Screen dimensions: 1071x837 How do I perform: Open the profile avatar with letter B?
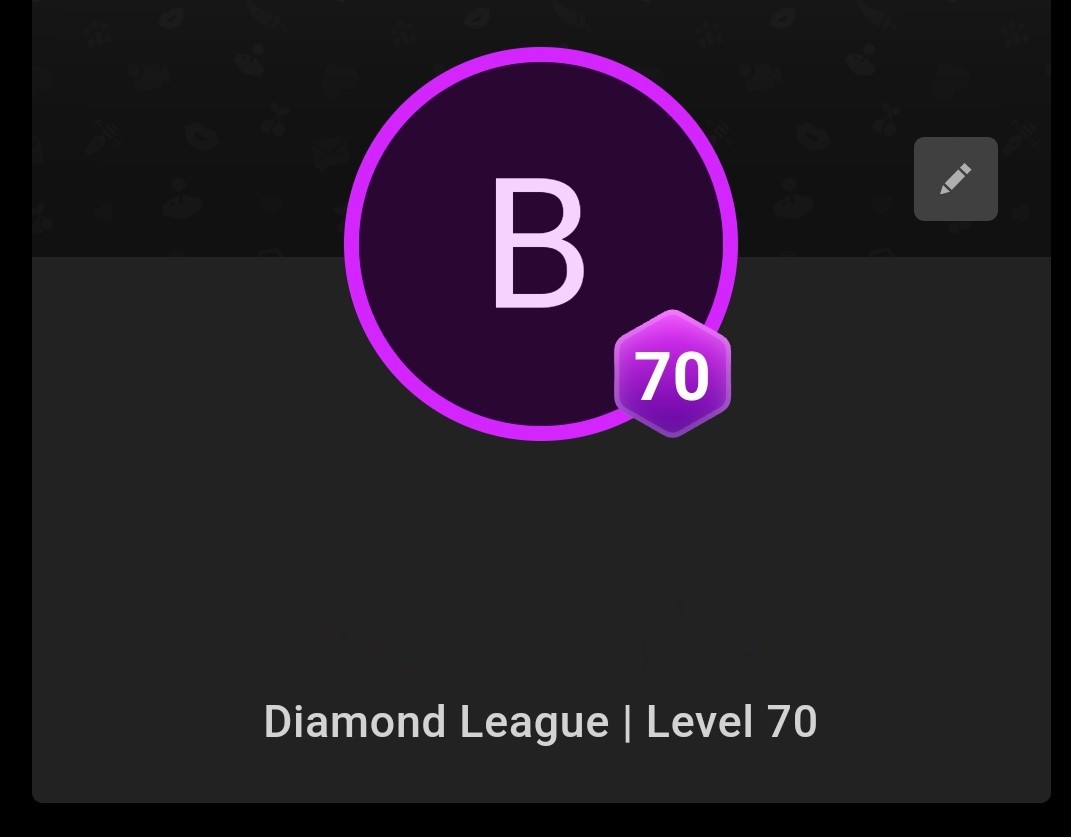click(540, 243)
